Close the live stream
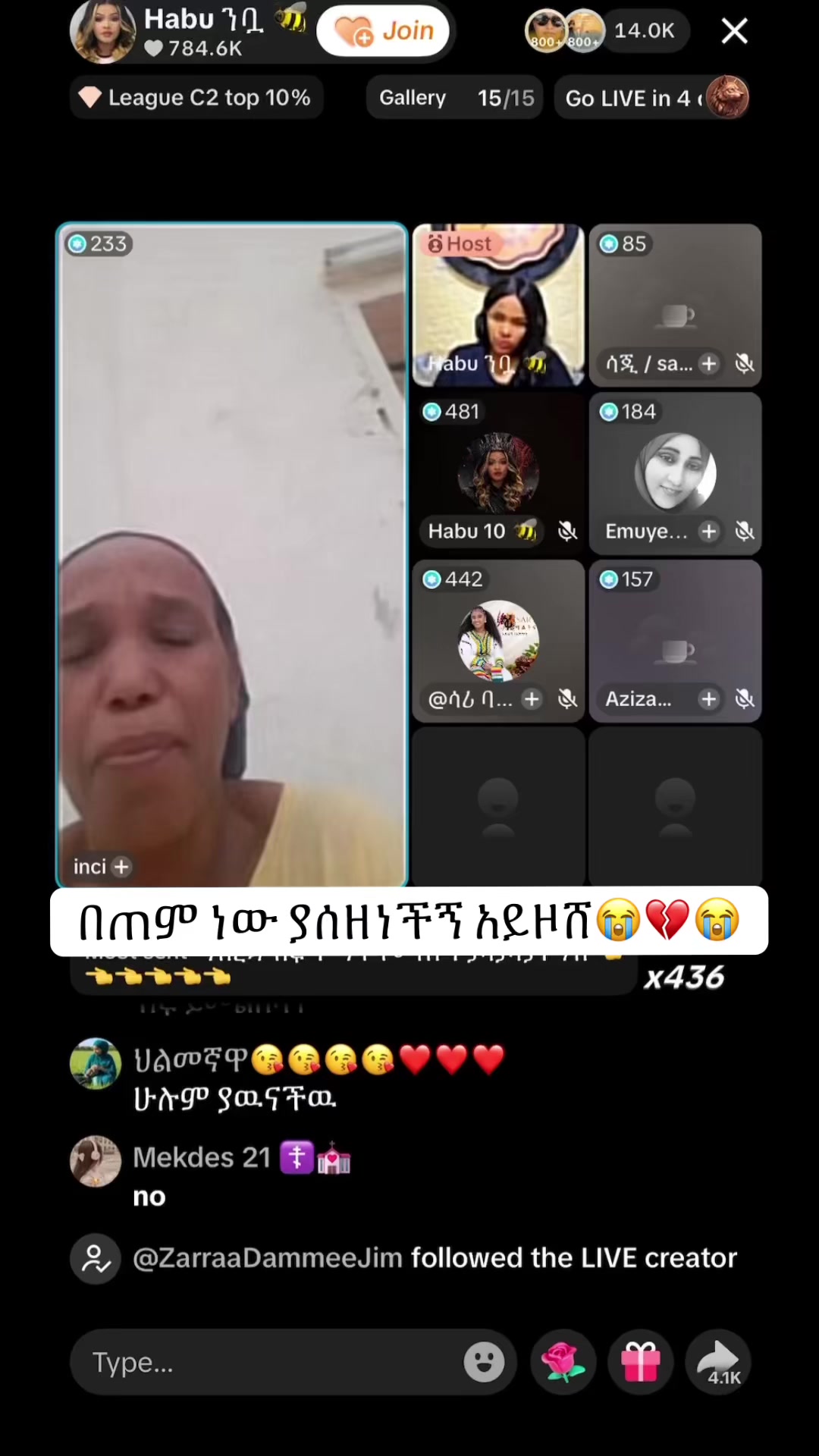Image resolution: width=819 pixels, height=1456 pixels. [x=734, y=31]
